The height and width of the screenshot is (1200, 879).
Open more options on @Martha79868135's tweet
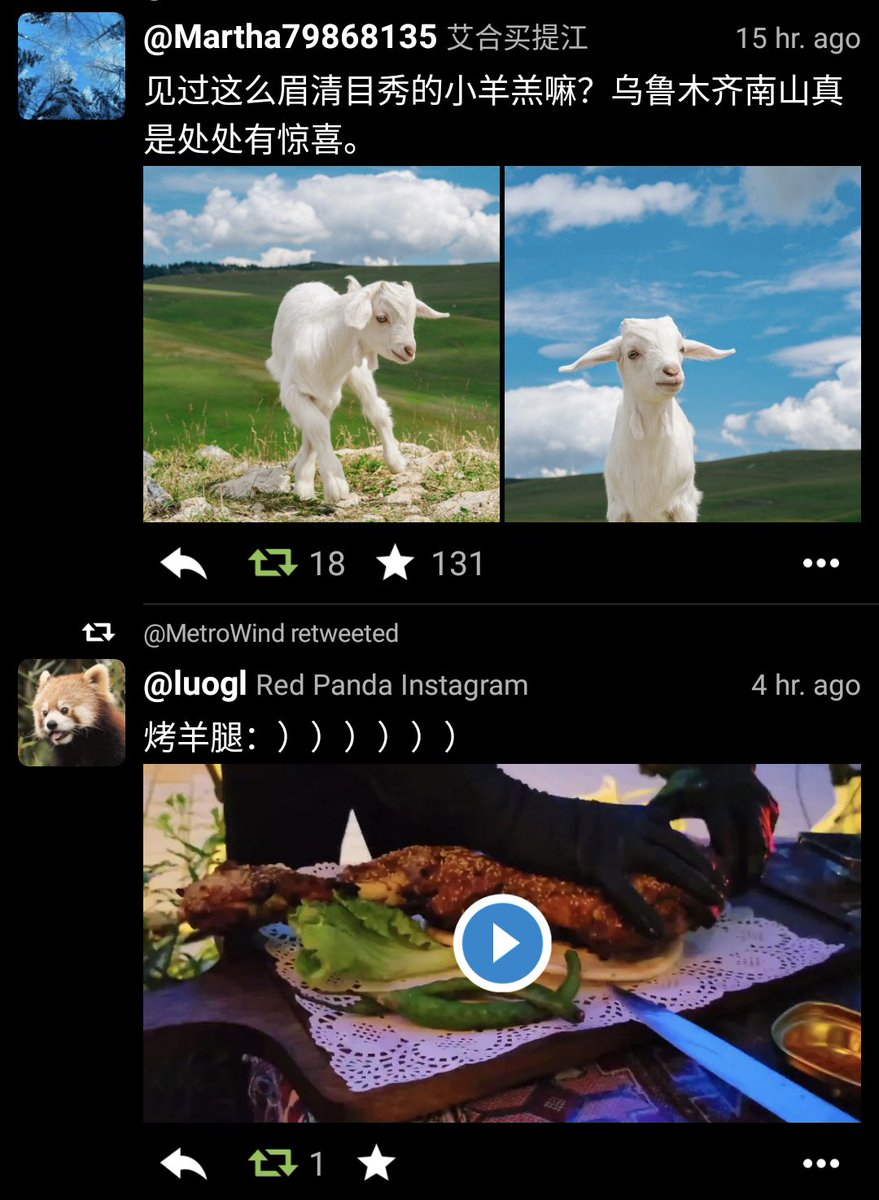point(821,564)
